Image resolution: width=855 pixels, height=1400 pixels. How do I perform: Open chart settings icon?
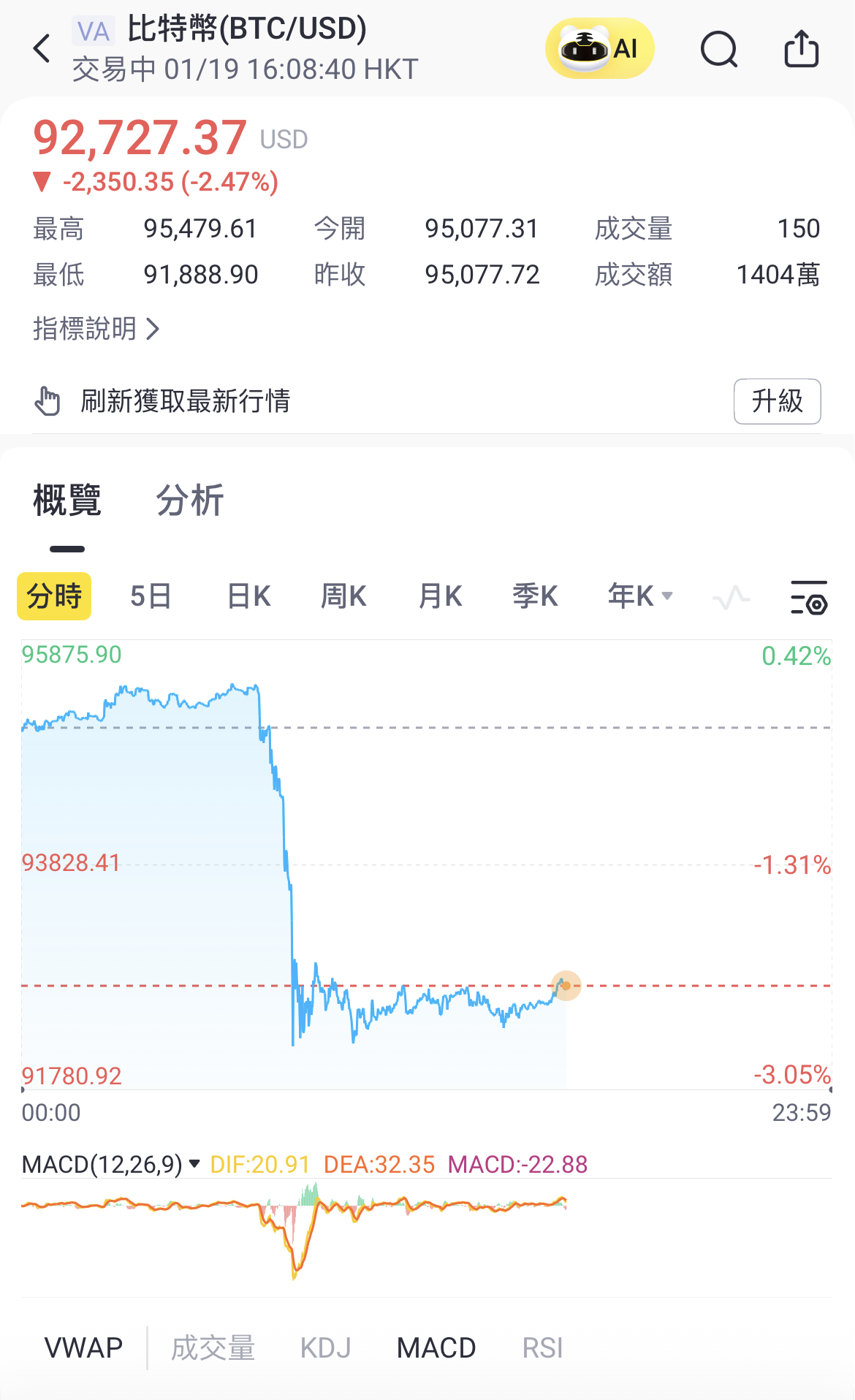(809, 598)
